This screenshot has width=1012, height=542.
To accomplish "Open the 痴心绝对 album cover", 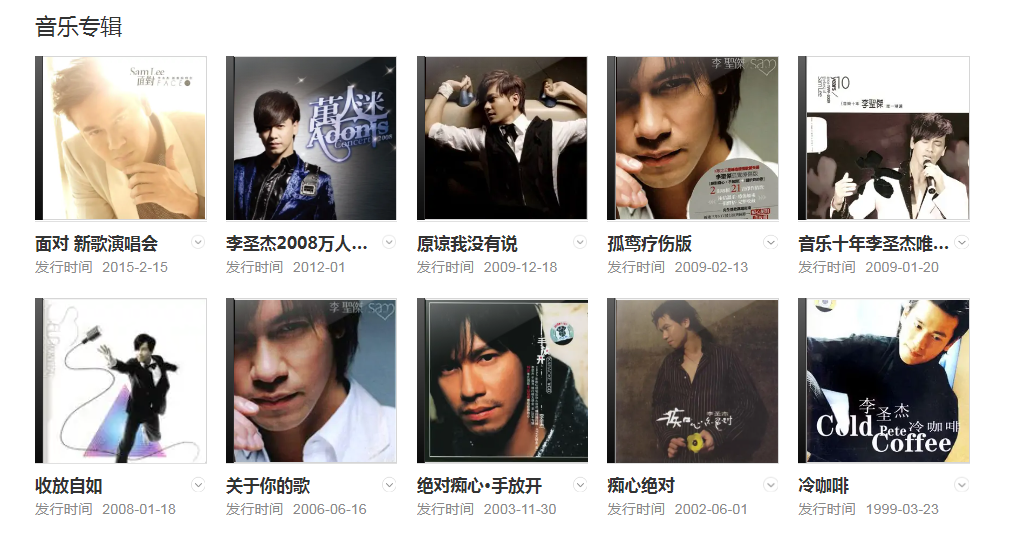I will click(x=693, y=380).
